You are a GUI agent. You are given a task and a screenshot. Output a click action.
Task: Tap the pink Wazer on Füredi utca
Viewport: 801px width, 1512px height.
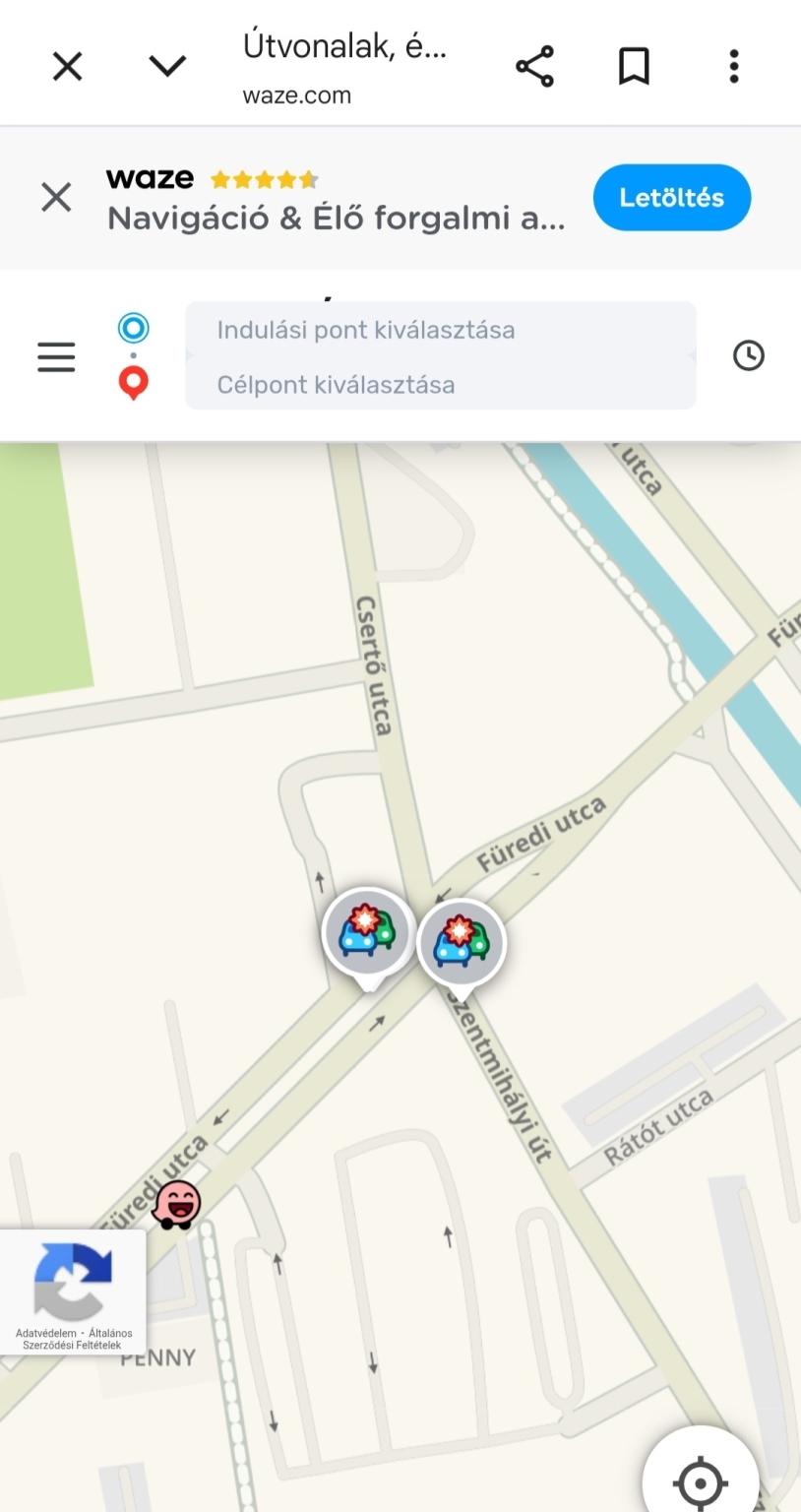point(177,1205)
